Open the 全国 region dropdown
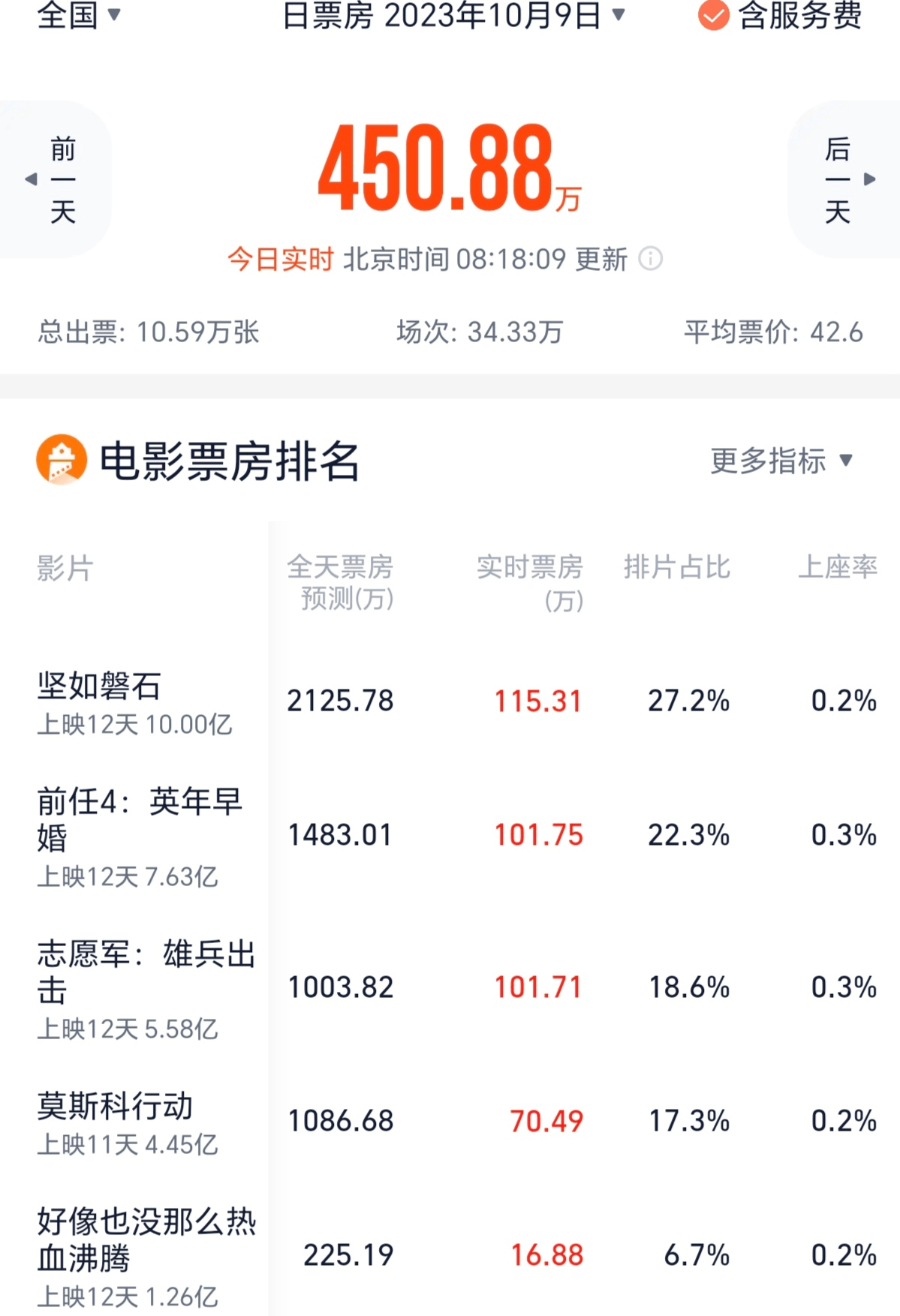 coord(78,14)
